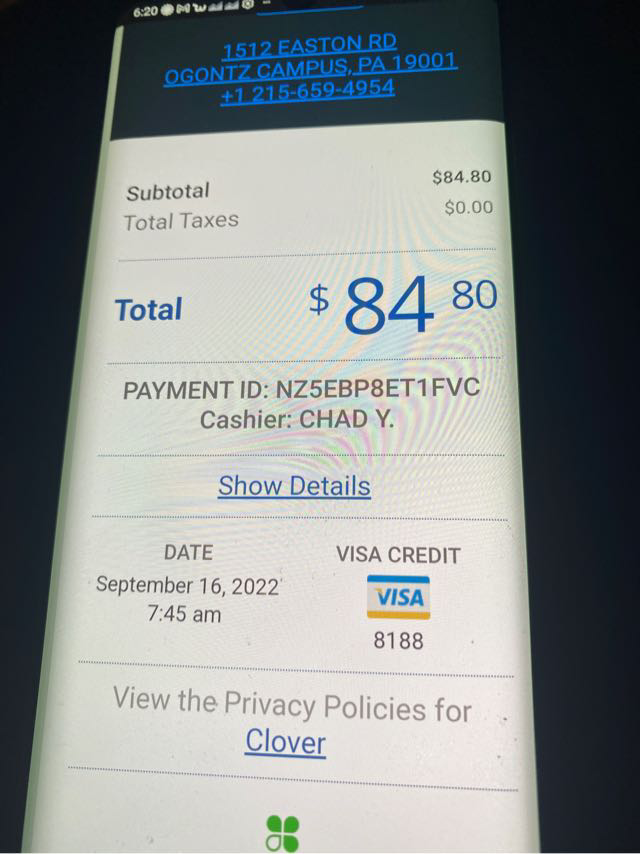640x854 pixels.
Task: Open the Clover privacy policies link
Action: click(285, 742)
